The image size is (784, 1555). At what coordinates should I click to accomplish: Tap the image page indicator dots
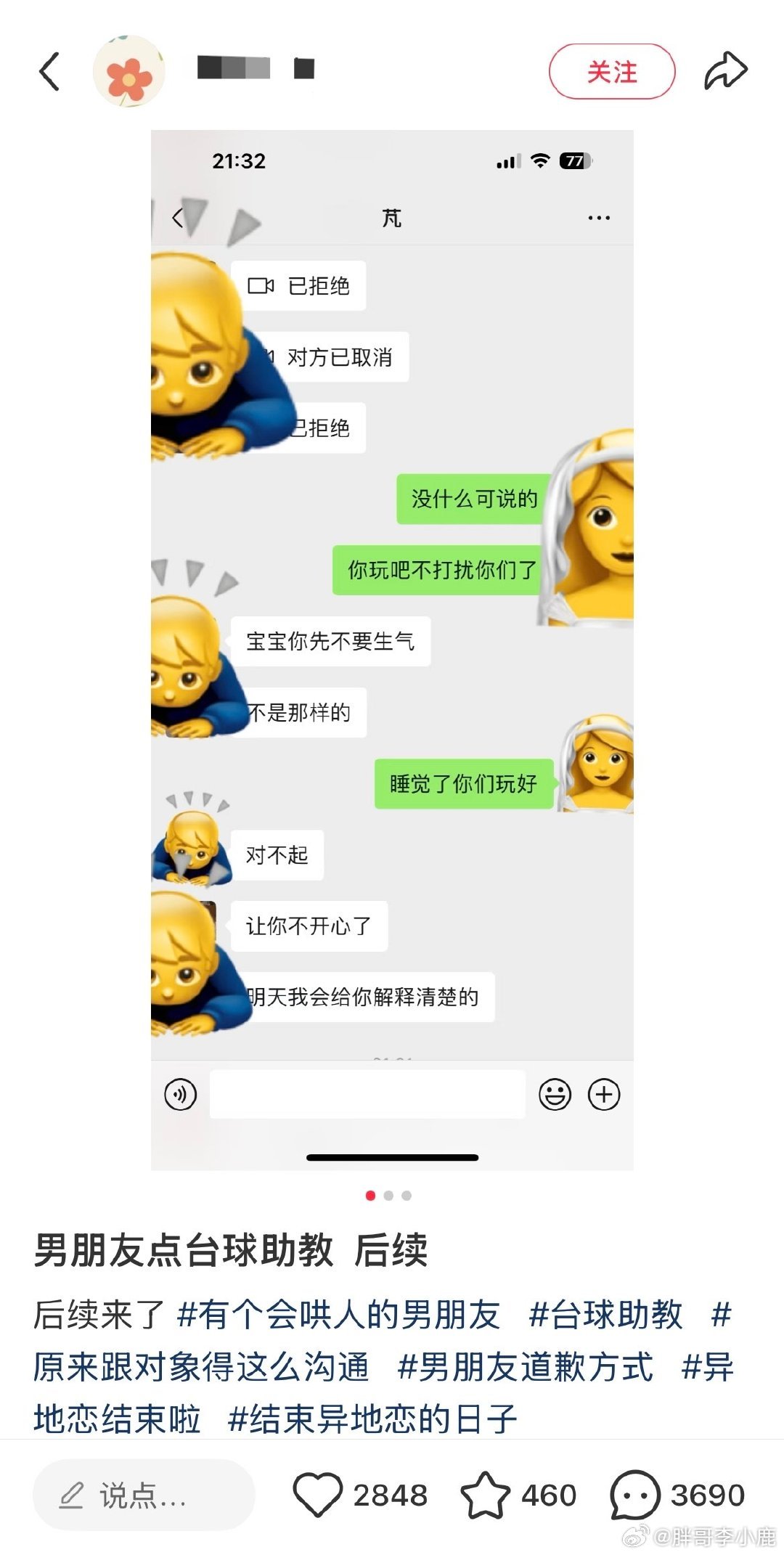tap(388, 1196)
